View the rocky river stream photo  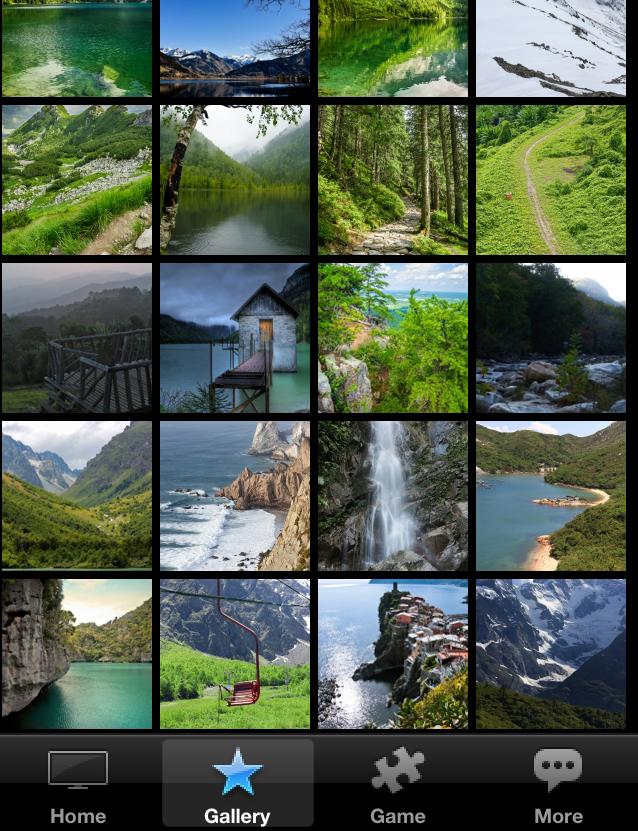551,338
